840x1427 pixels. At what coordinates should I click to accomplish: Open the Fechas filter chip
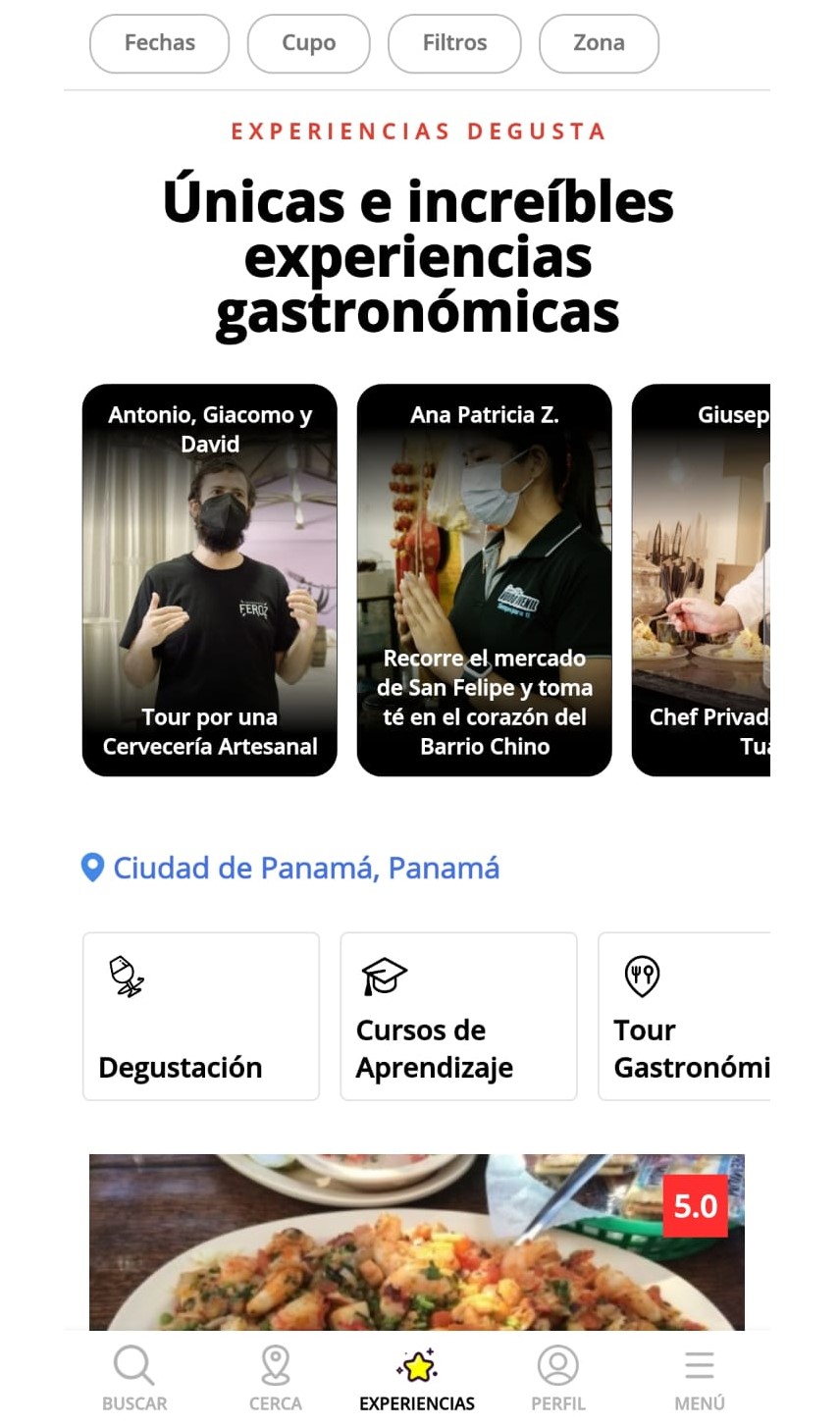[159, 43]
